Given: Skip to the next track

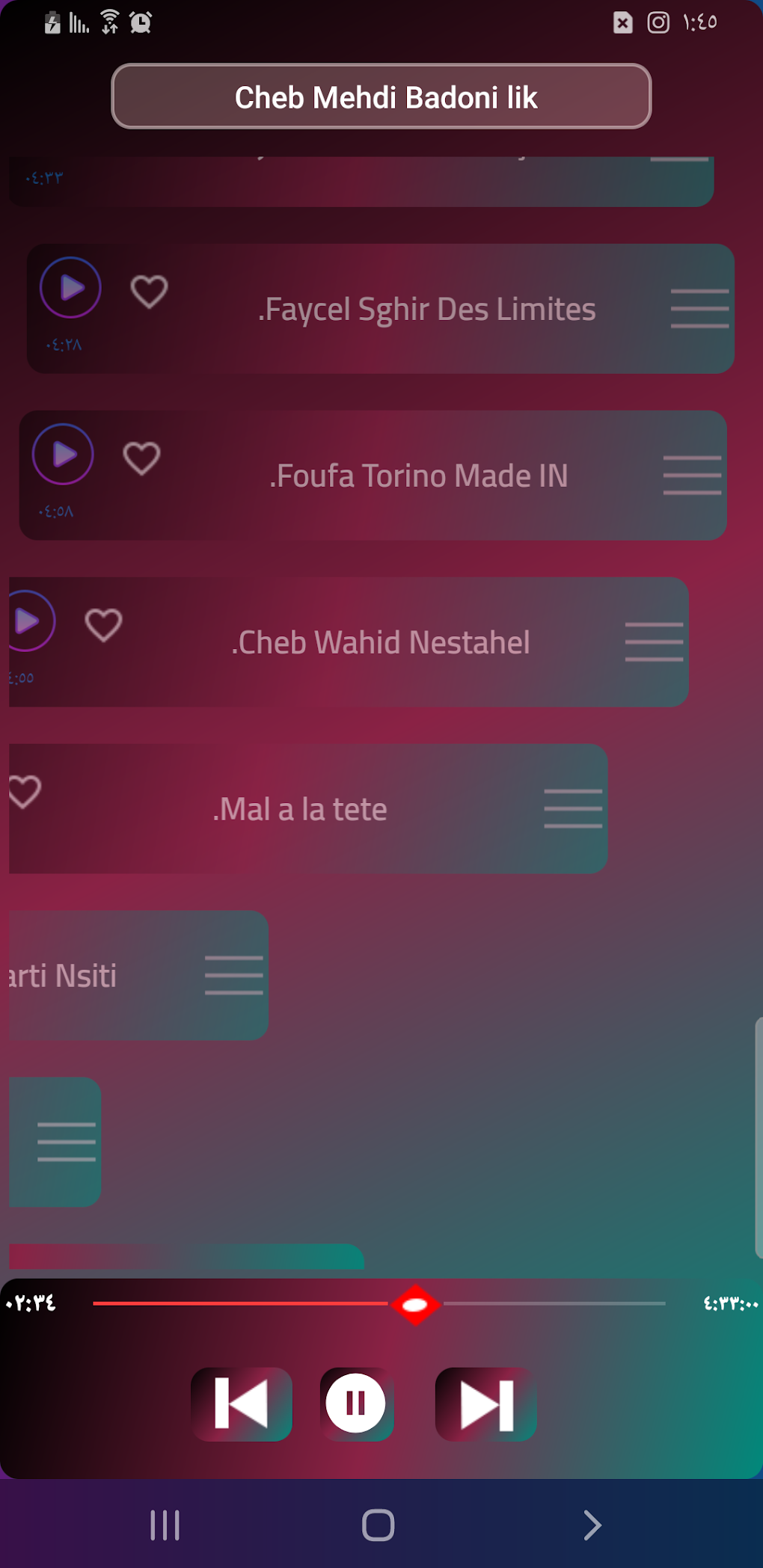Looking at the screenshot, I should click(x=486, y=1404).
